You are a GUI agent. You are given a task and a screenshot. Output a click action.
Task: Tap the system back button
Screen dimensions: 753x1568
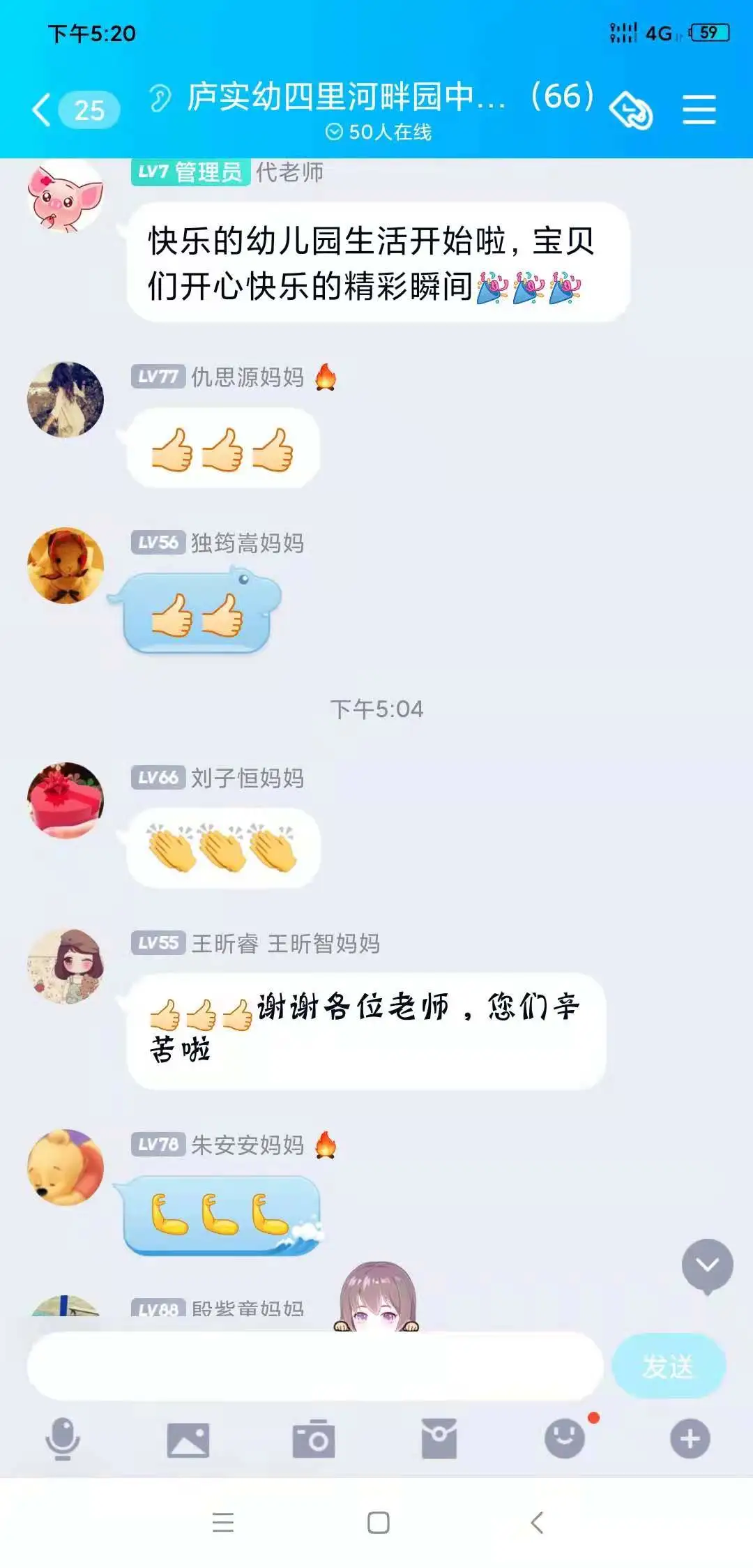[536, 1523]
